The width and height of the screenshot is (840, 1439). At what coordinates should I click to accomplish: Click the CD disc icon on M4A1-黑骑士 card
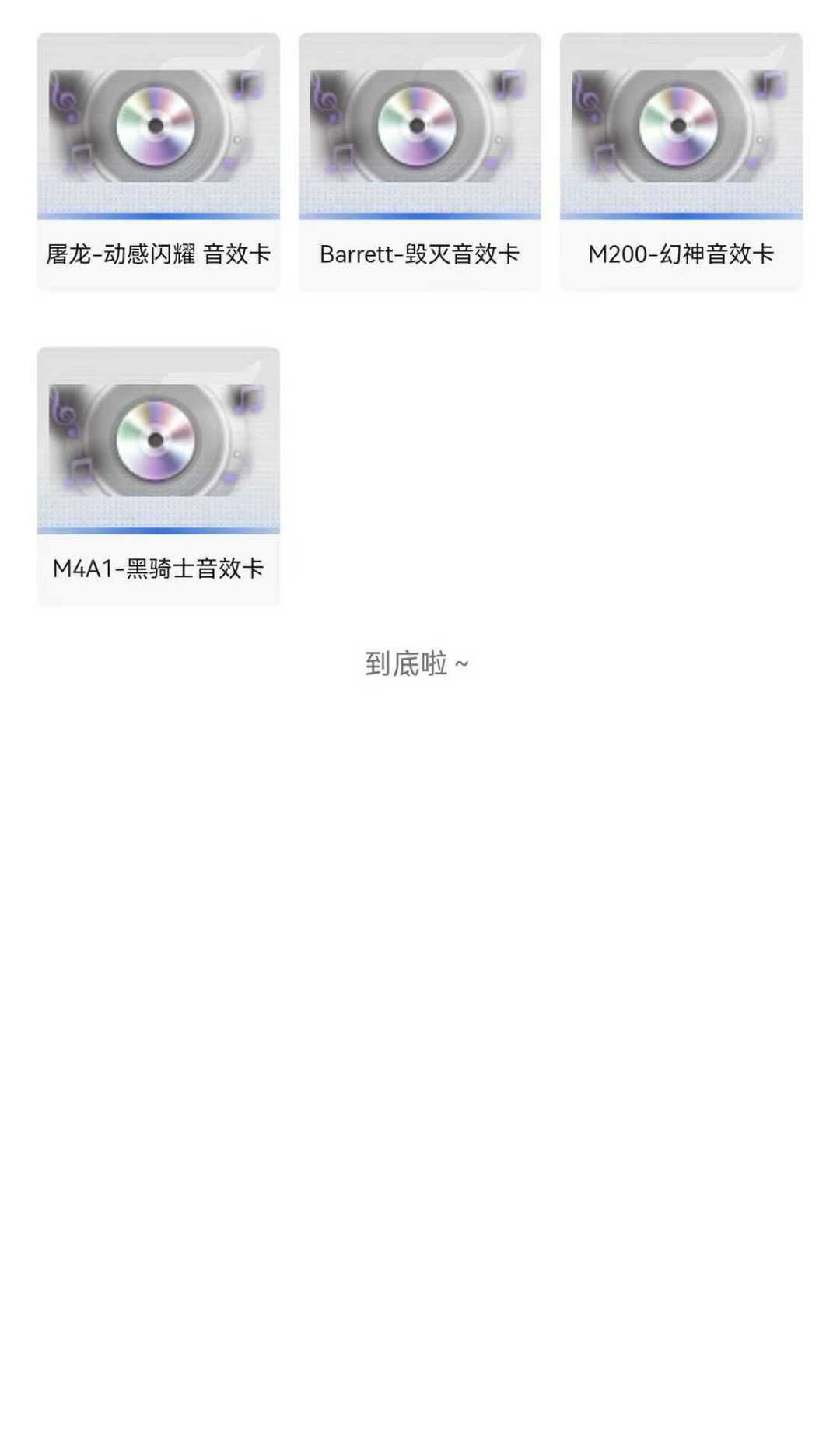pos(156,440)
